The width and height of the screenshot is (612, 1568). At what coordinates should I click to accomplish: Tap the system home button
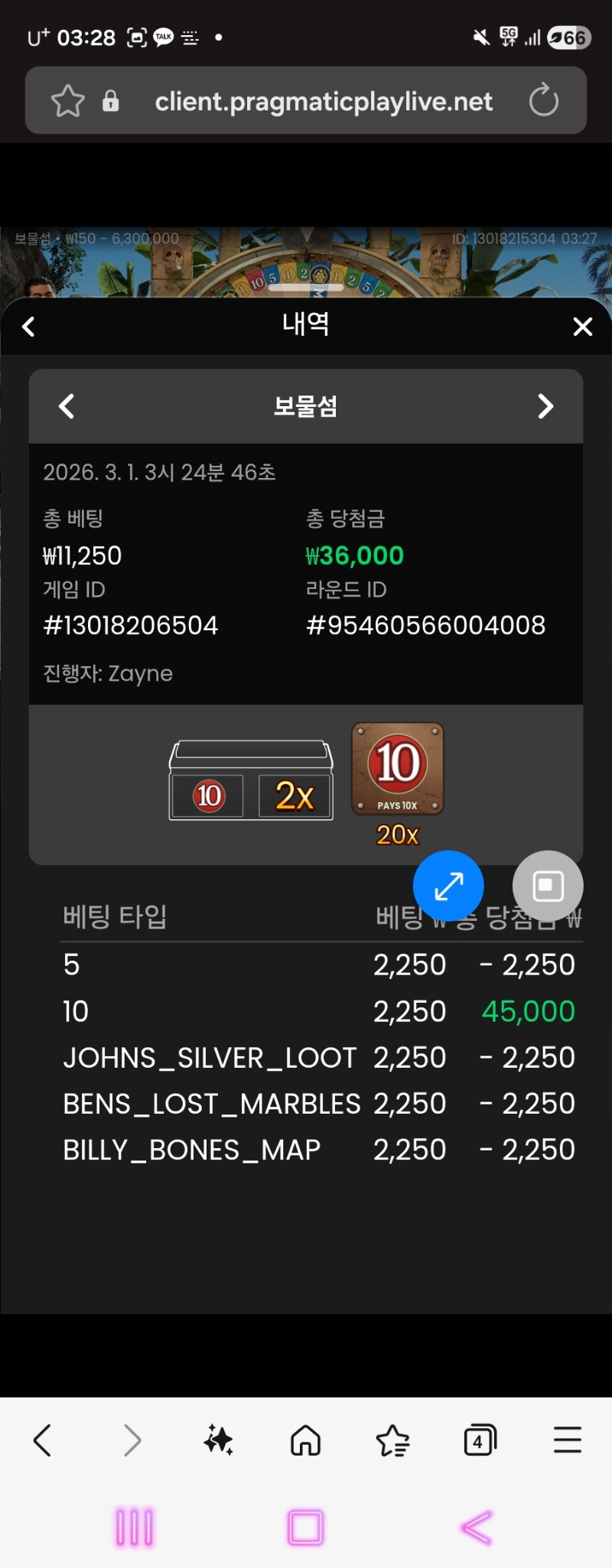coord(305,1527)
